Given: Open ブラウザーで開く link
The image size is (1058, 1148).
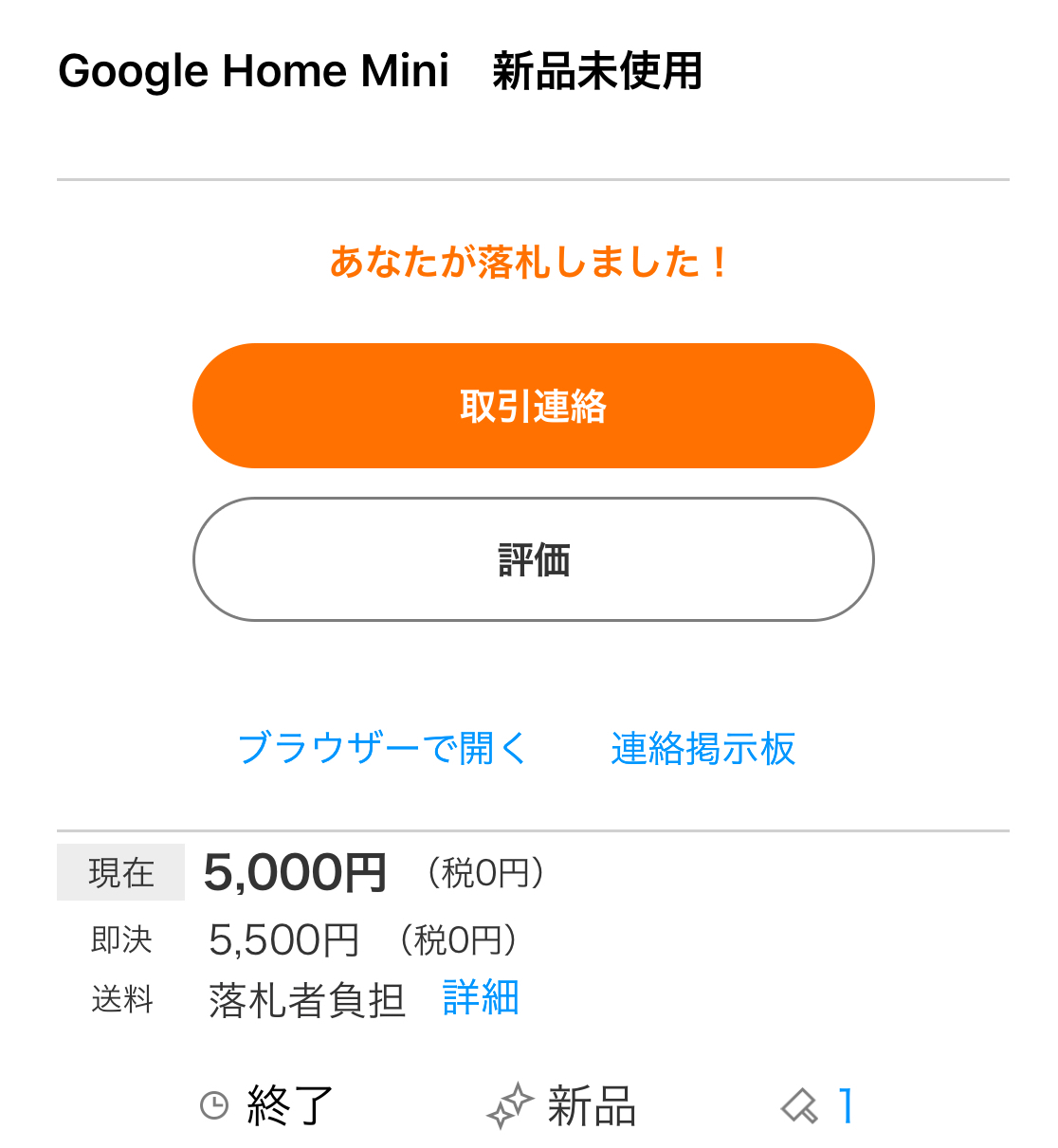Looking at the screenshot, I should 383,749.
